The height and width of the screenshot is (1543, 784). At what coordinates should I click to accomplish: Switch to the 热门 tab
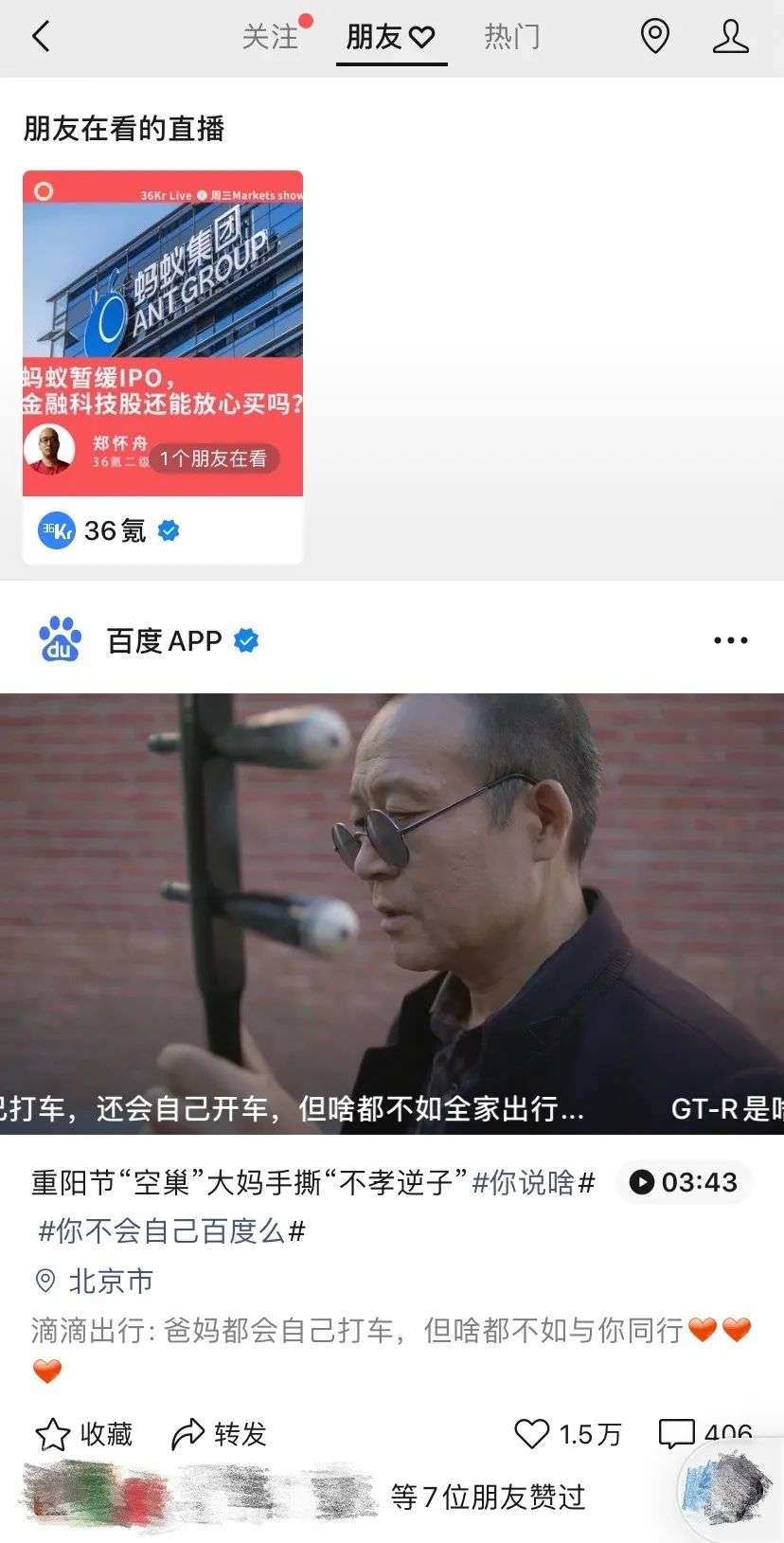512,37
